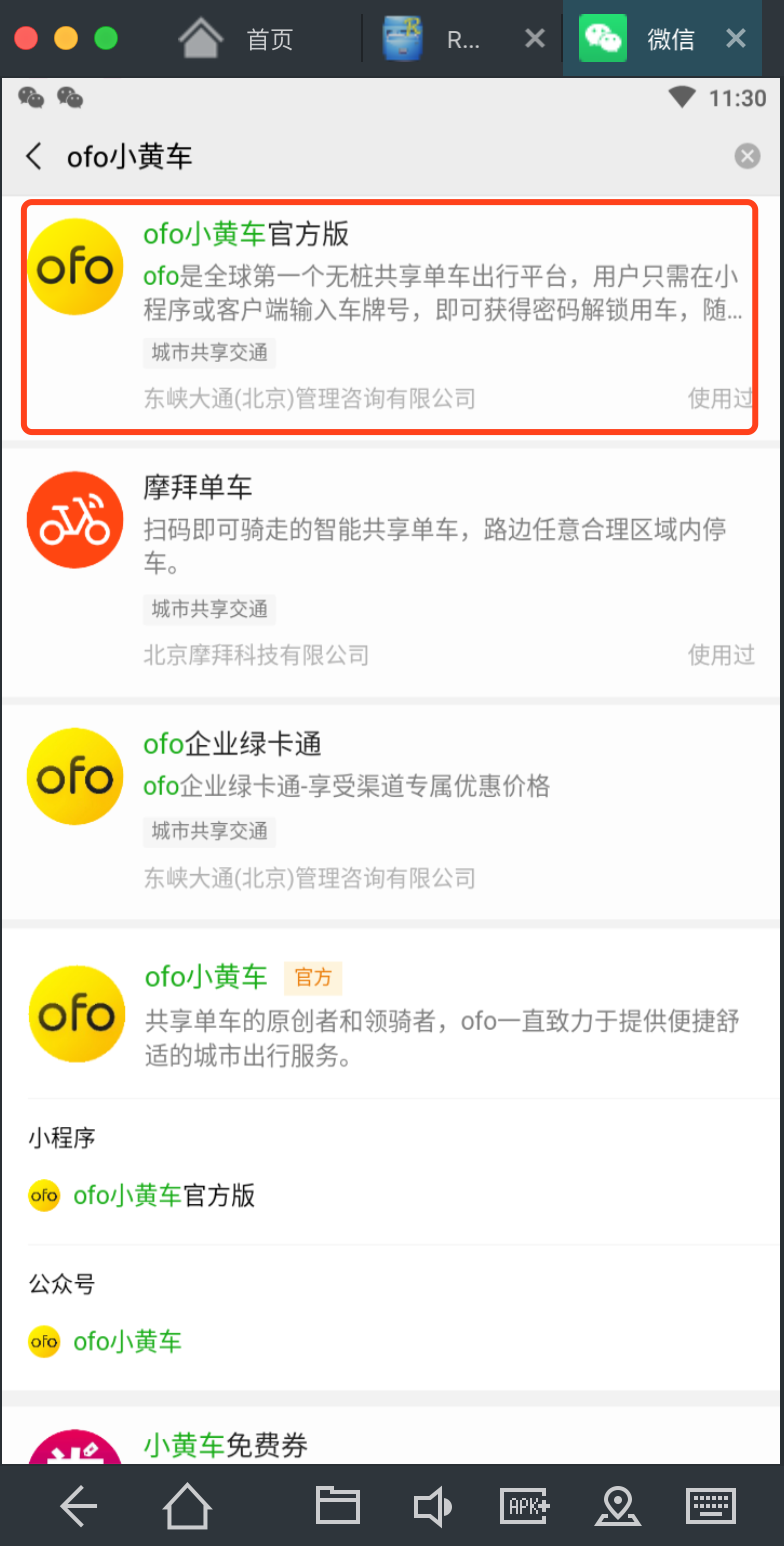
Task: Close the 微信 emulator tab
Action: 736,39
